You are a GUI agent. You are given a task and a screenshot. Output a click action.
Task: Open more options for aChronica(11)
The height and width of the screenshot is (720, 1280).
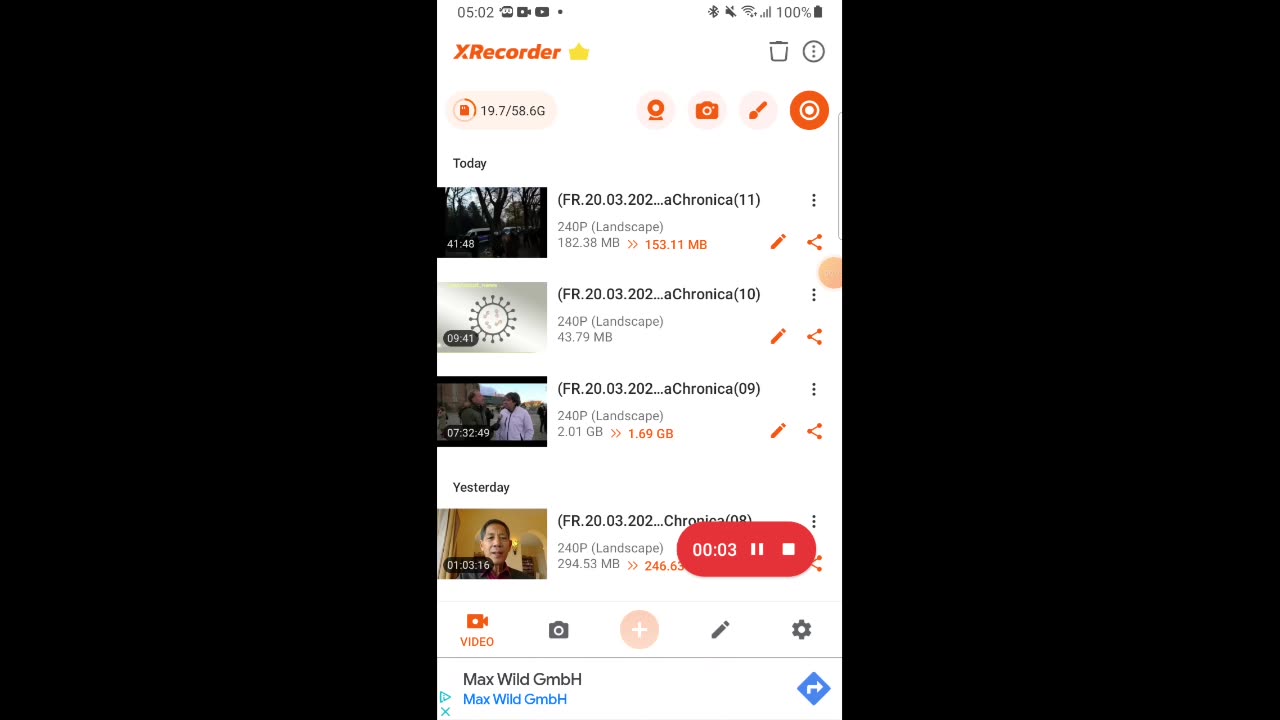[813, 201]
